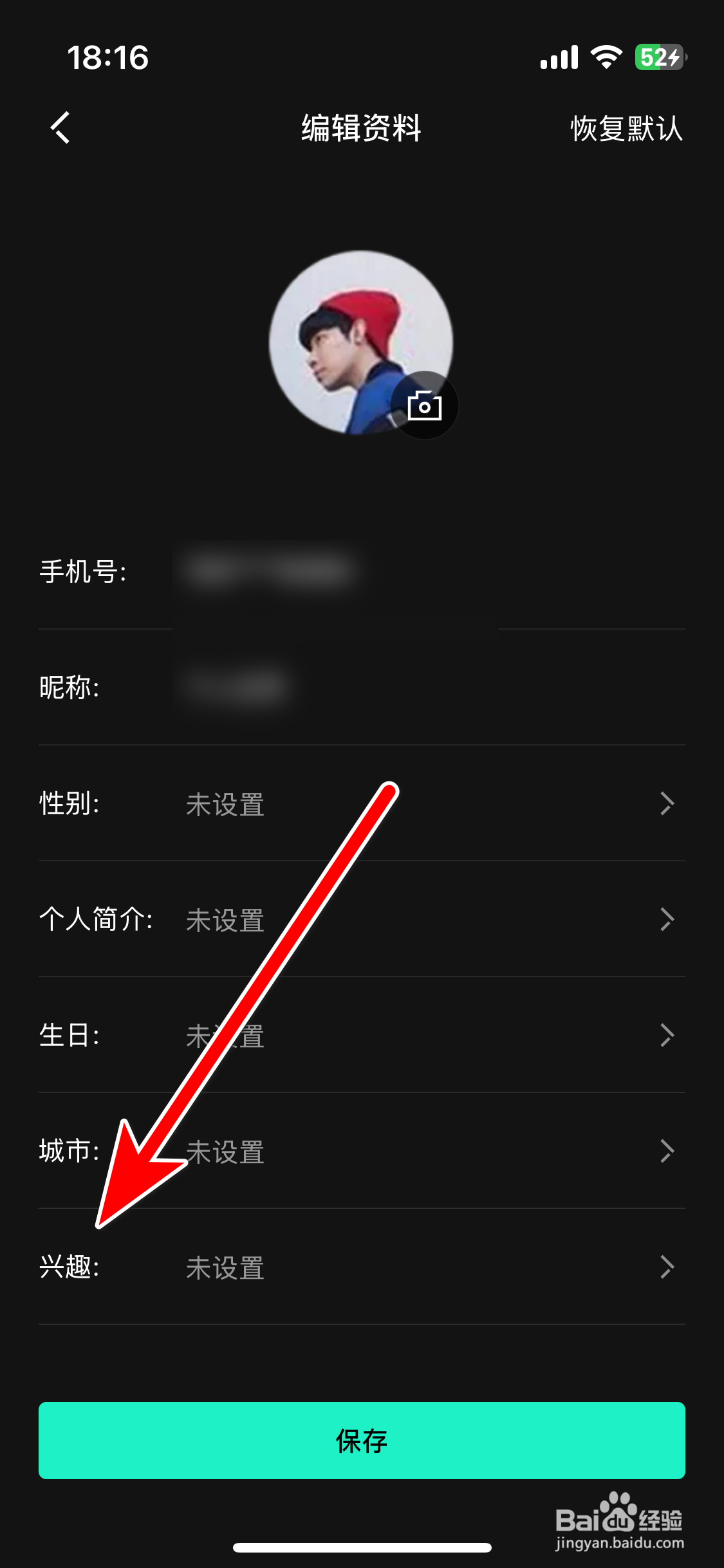Image resolution: width=724 pixels, height=1568 pixels.
Task: Click the 编辑资料 title
Action: 362,129
